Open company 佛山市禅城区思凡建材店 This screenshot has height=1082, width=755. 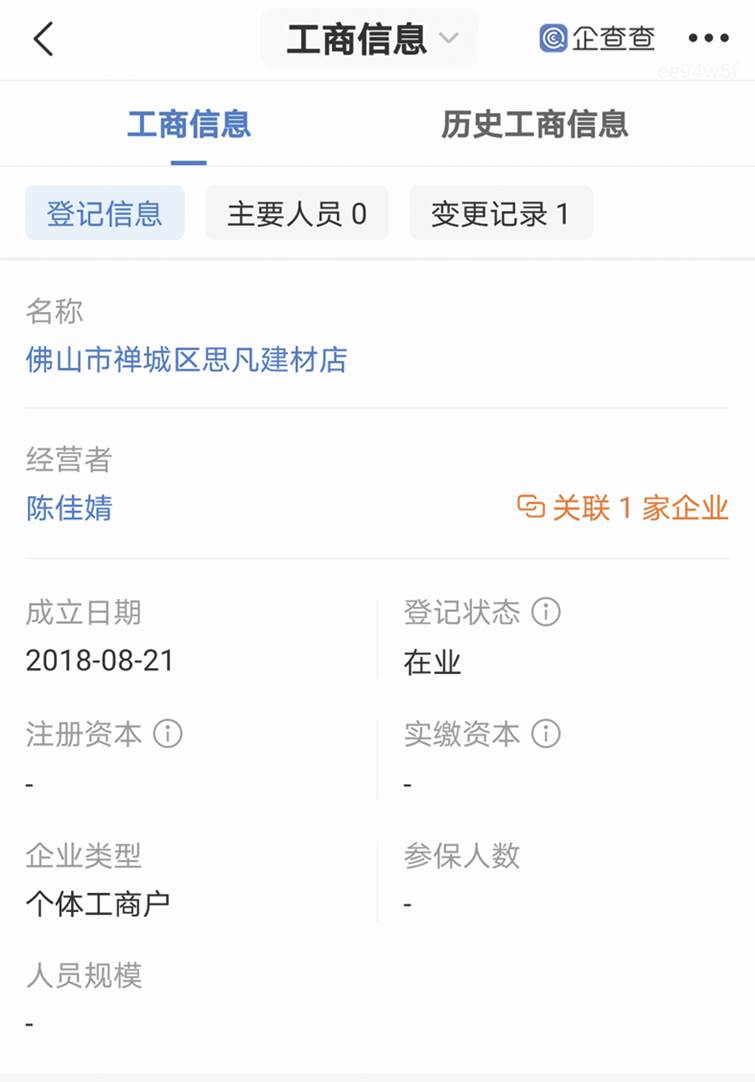[186, 359]
